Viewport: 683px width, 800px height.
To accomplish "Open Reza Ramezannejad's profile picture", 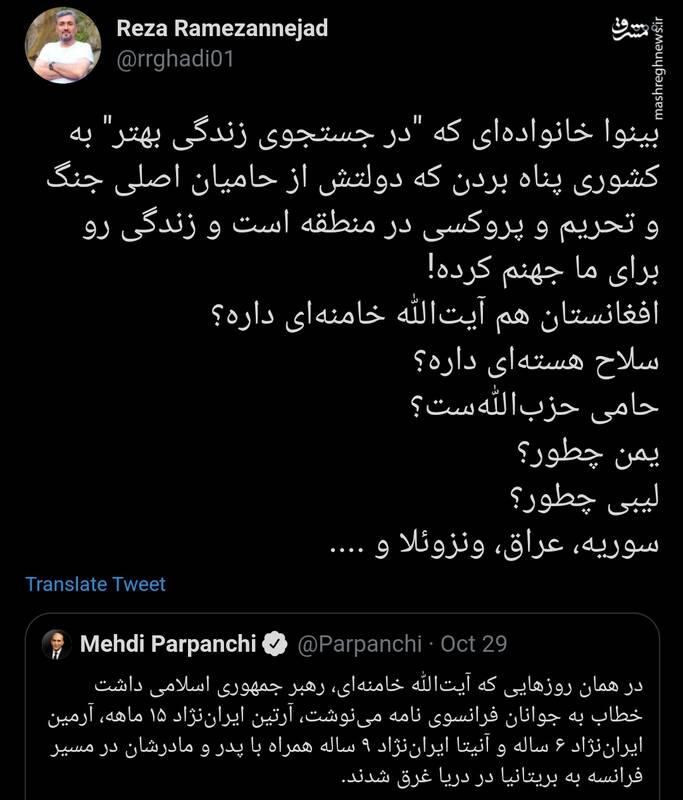I will point(63,46).
